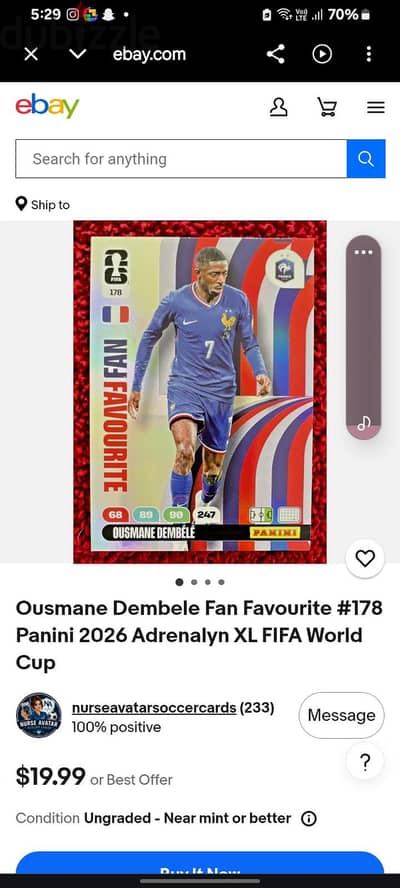The image size is (400, 888).
Task: Hit the blue search magnifier button
Action: click(366, 159)
